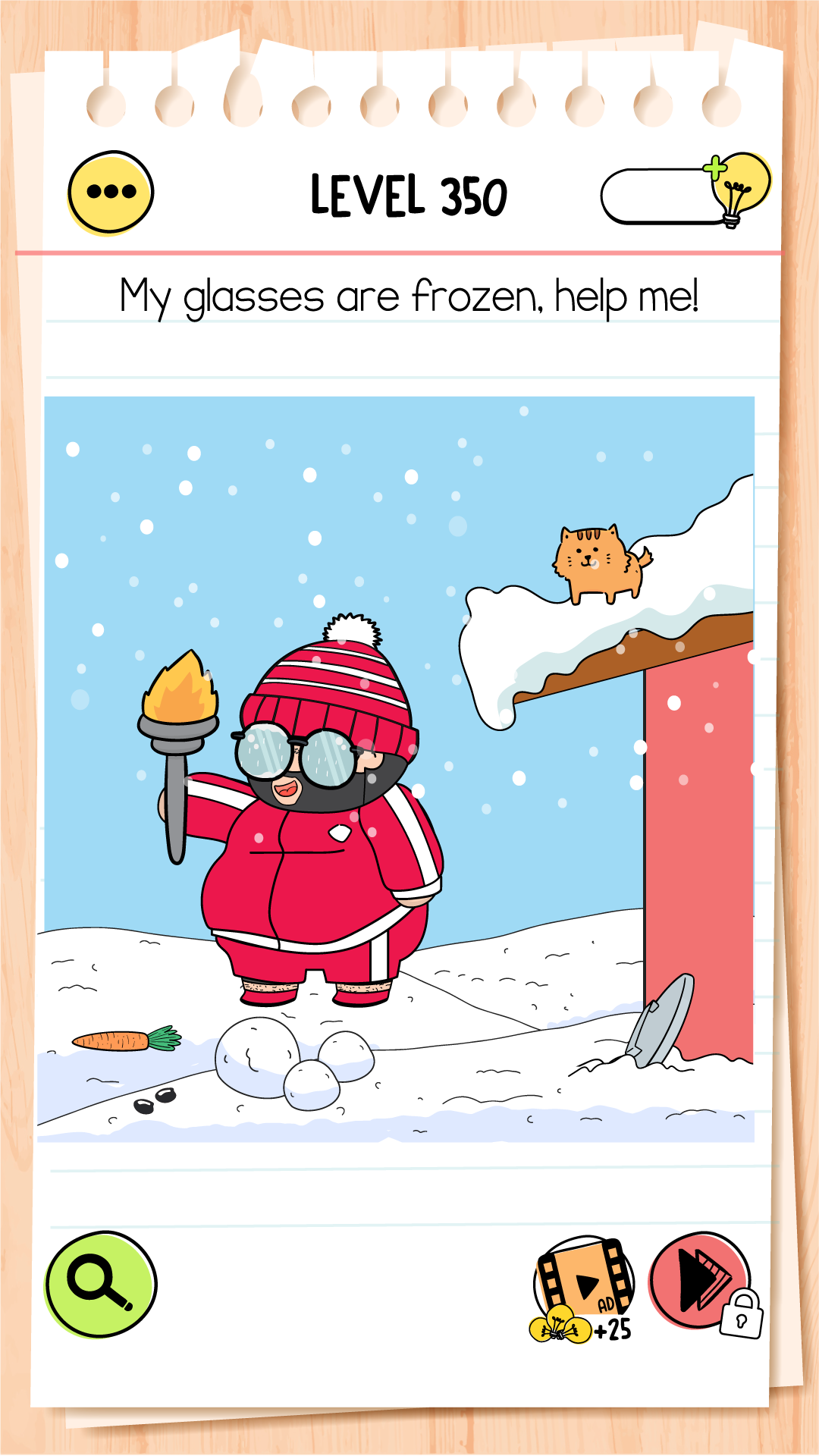Viewport: 819px width, 1456px height.
Task: Watch an ad for +25 bulbs
Action: pos(583,1288)
